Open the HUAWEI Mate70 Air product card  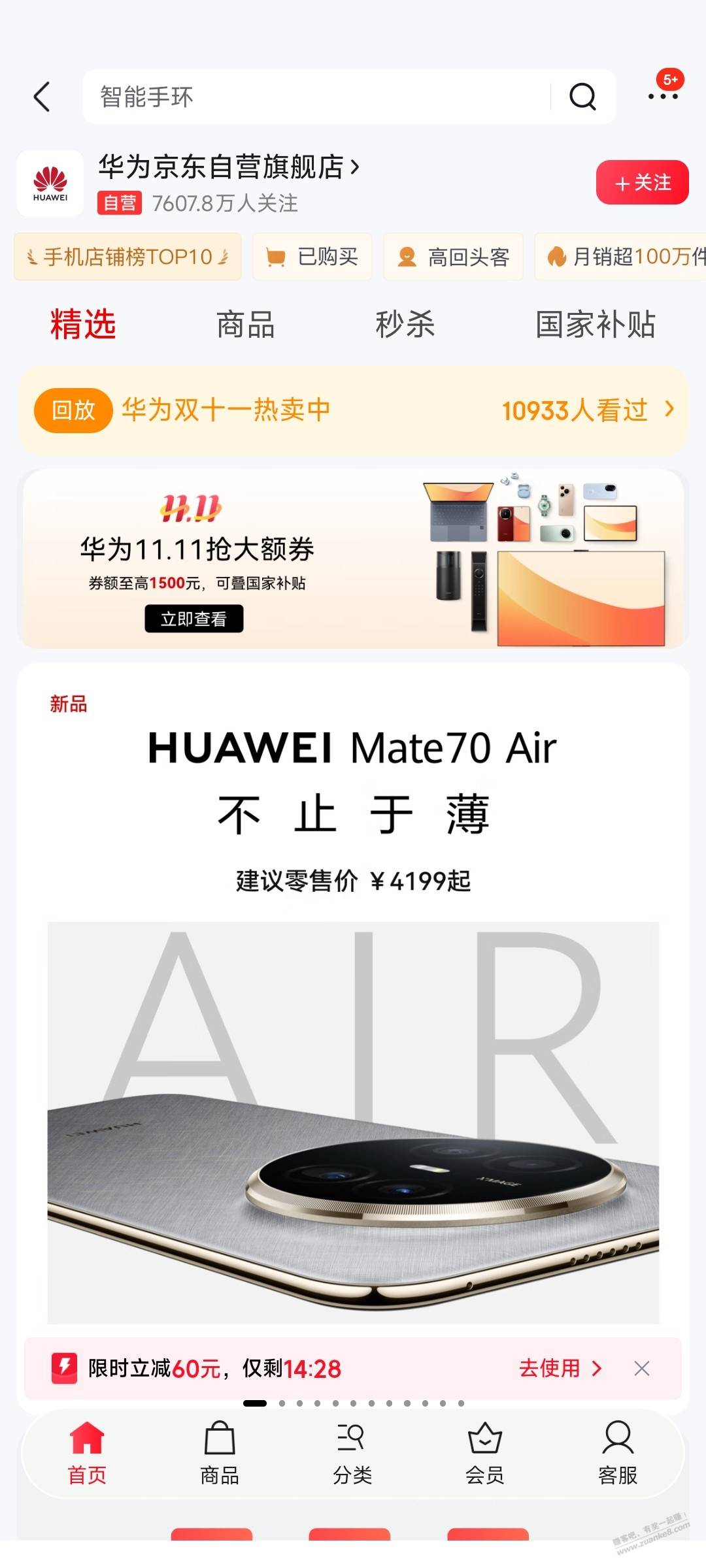click(x=353, y=1045)
